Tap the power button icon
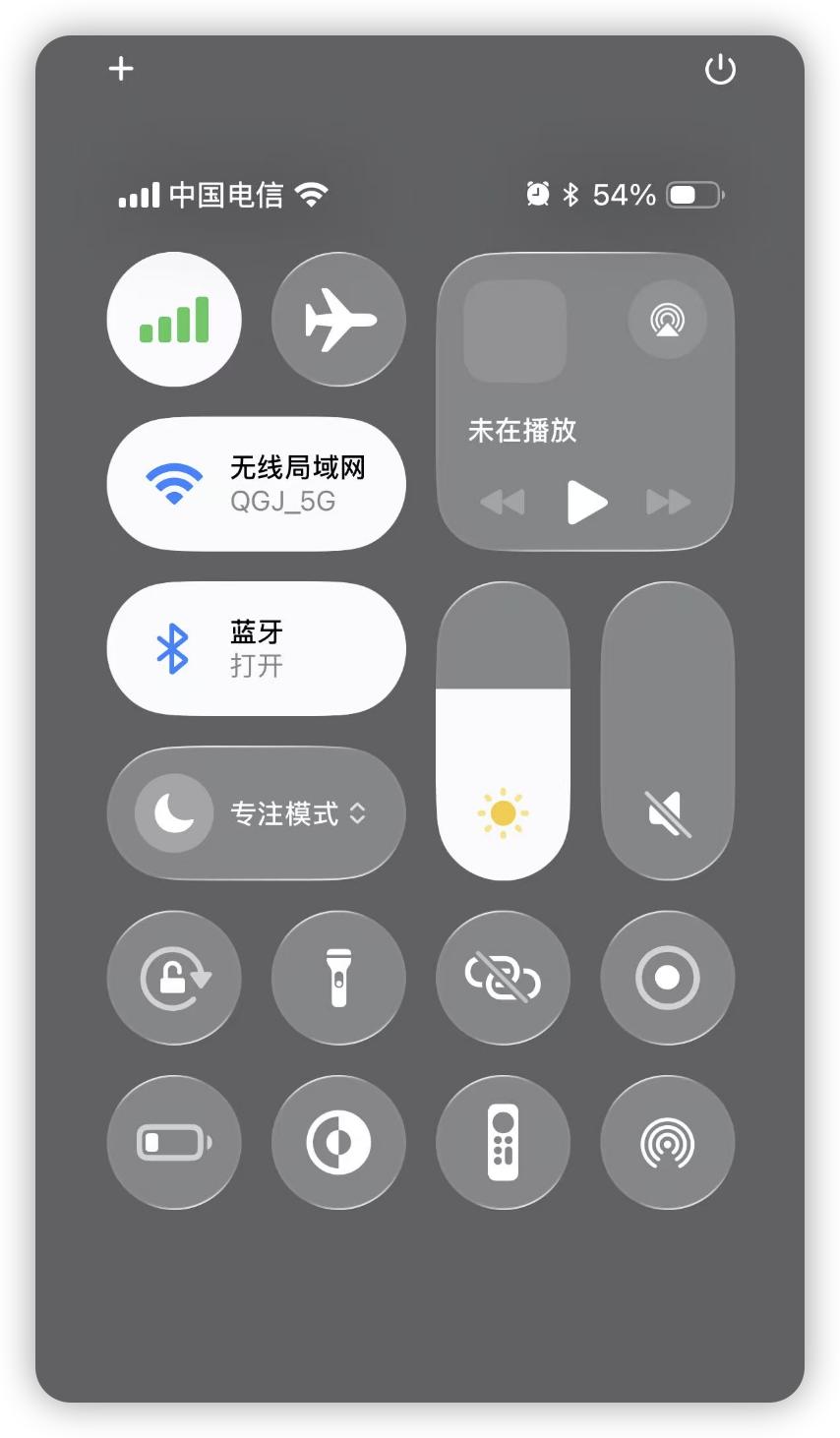This screenshot has height=1438, width=840. pos(720,70)
